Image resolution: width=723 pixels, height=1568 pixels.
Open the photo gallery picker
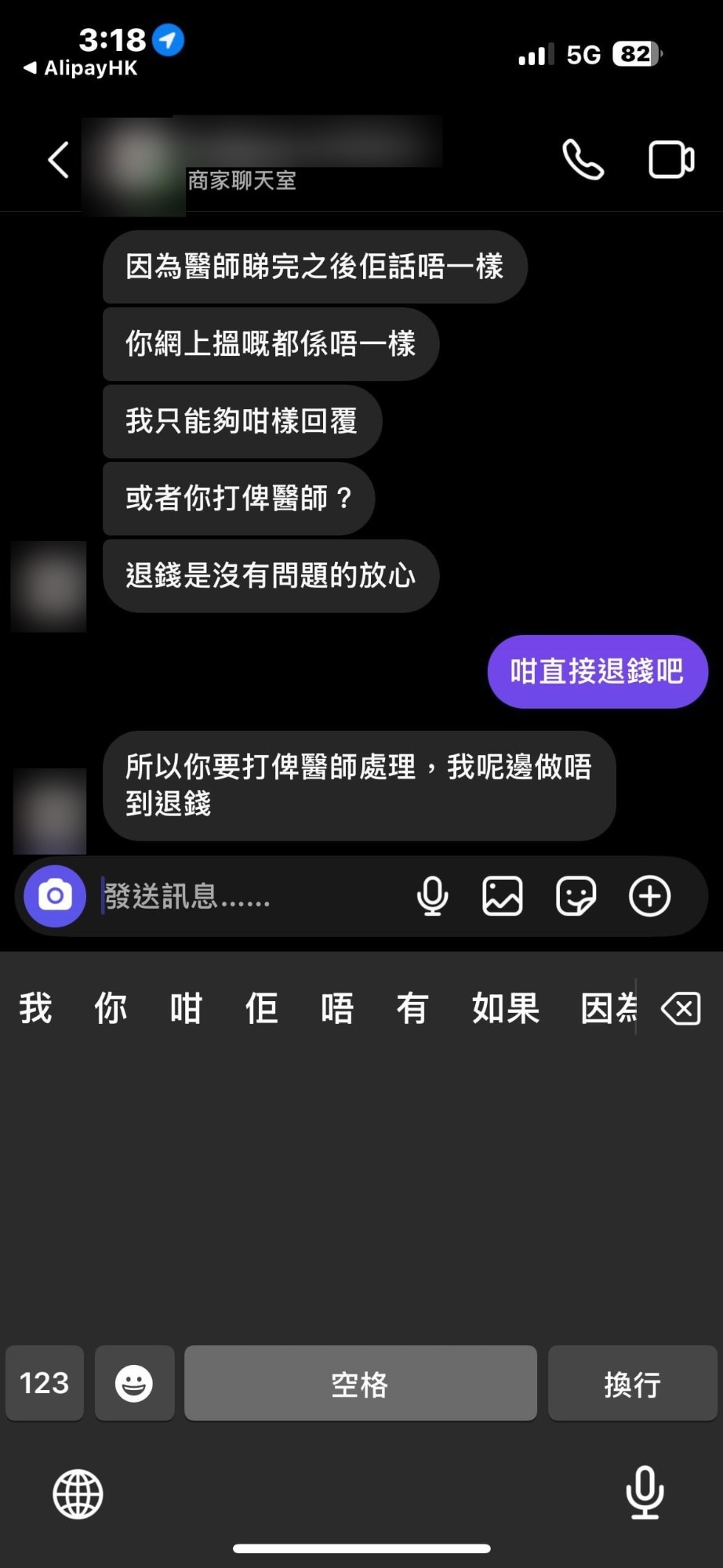click(x=503, y=896)
